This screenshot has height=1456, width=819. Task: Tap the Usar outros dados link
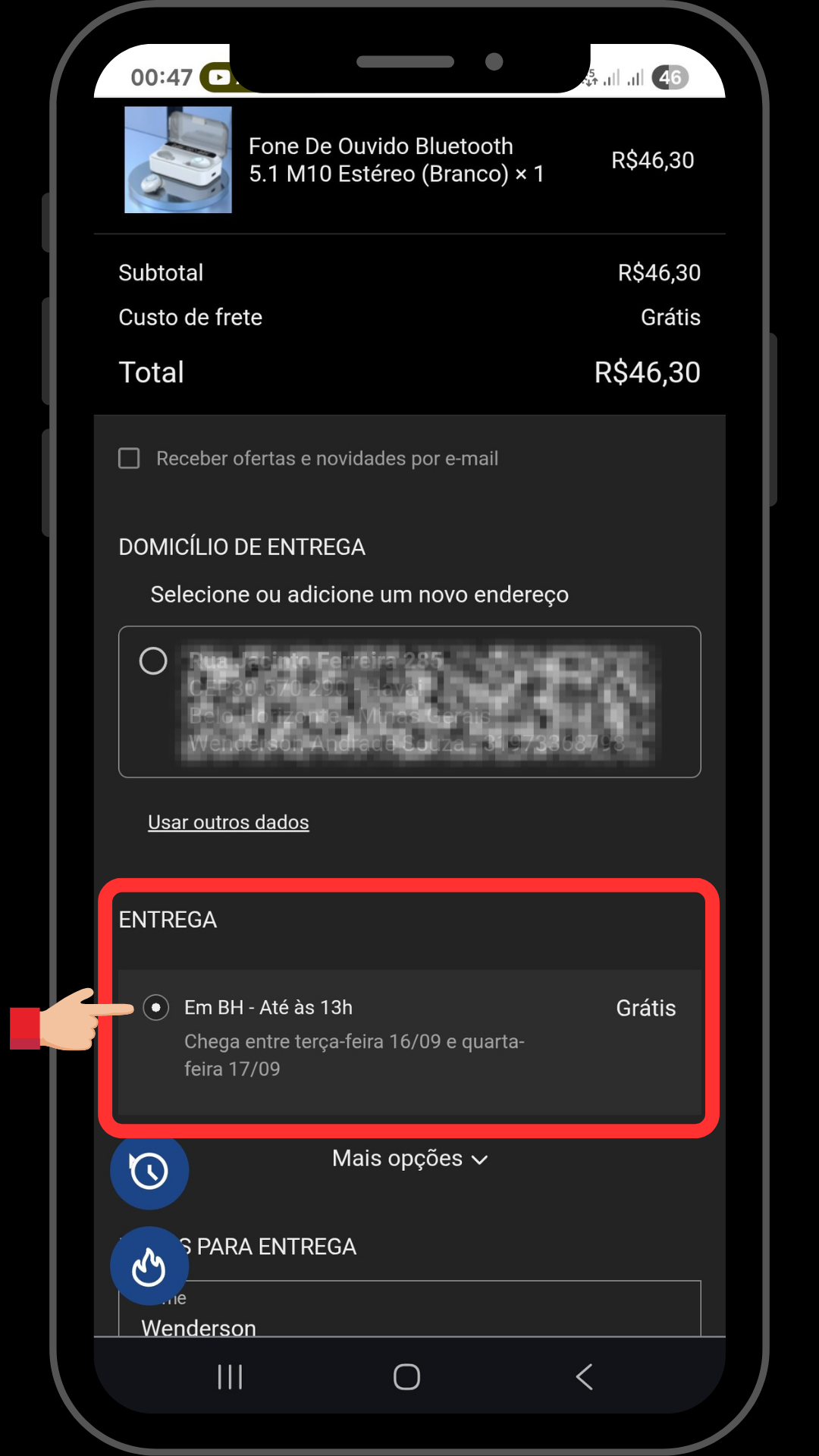point(228,822)
